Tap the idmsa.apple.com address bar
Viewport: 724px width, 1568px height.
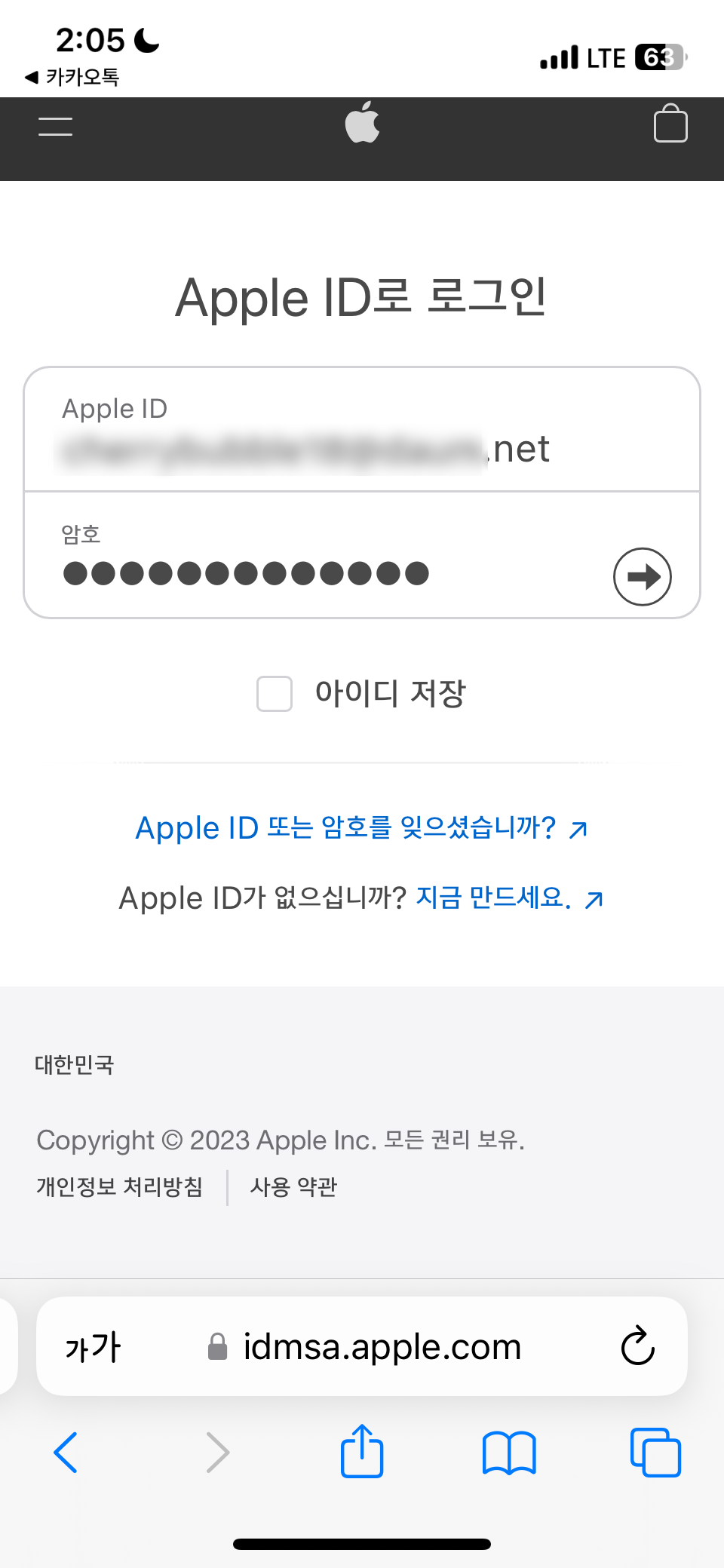pos(381,1347)
